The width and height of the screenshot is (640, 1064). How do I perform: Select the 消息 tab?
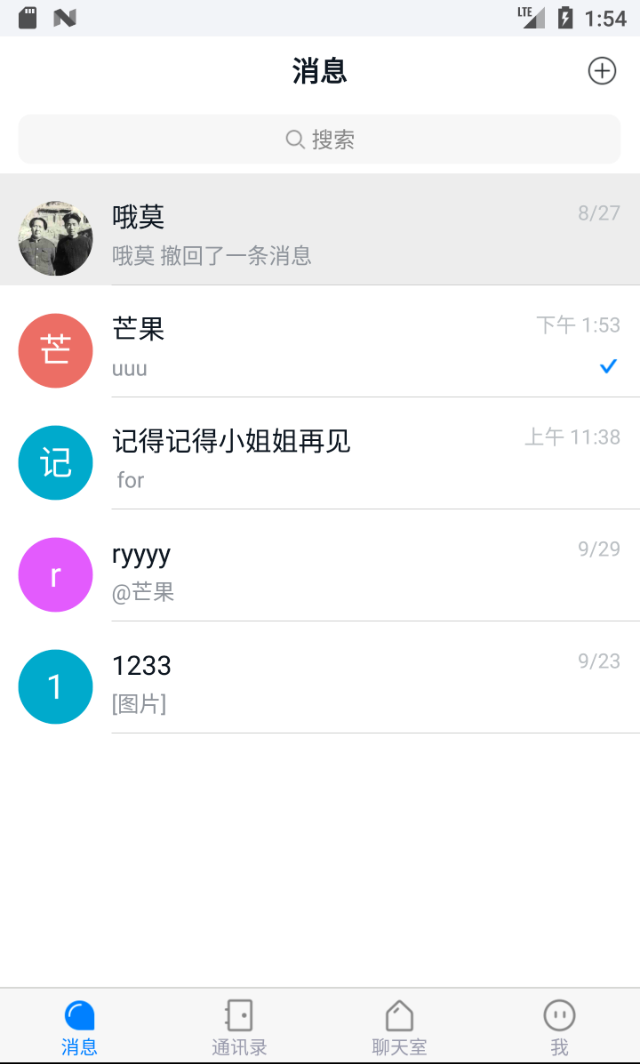click(x=79, y=1027)
